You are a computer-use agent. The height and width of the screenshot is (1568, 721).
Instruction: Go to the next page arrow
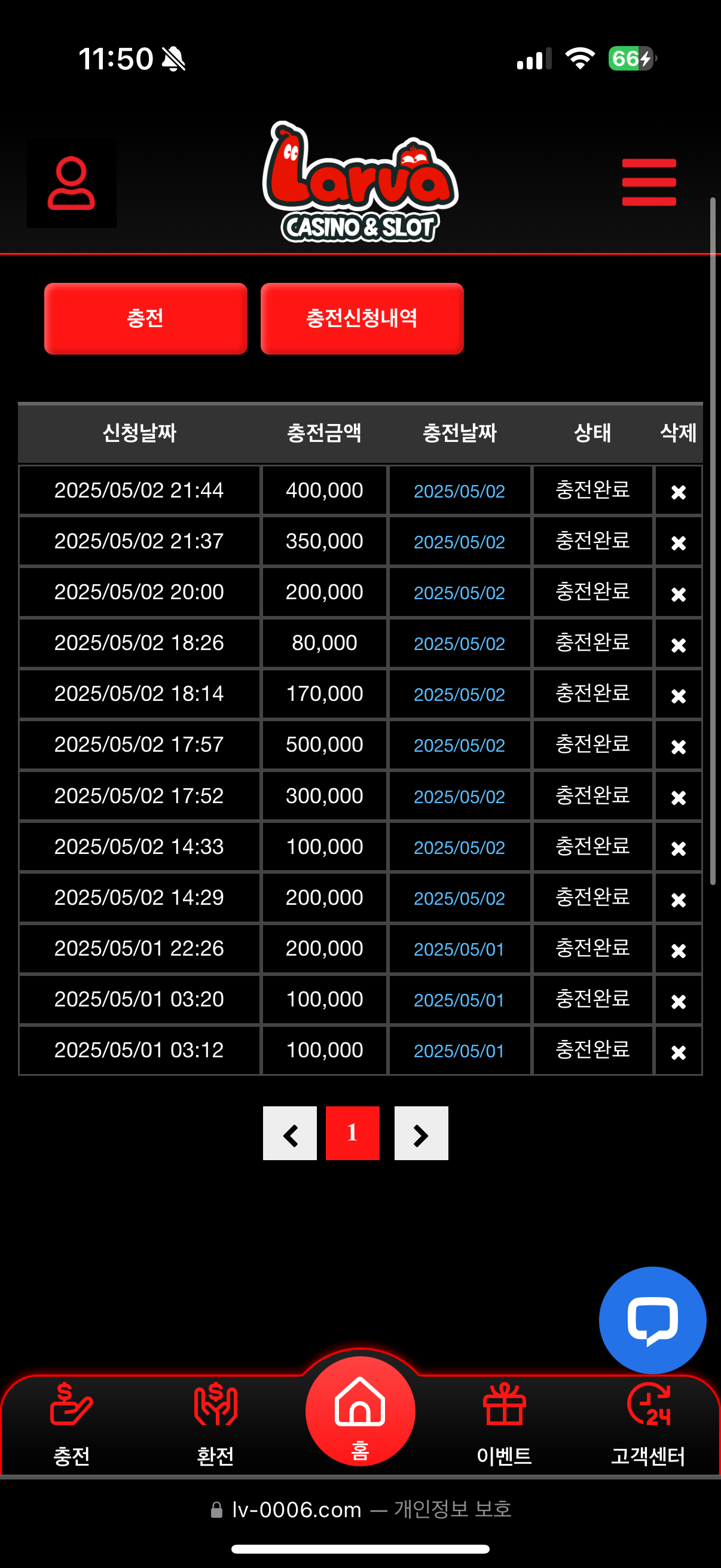coord(421,1133)
